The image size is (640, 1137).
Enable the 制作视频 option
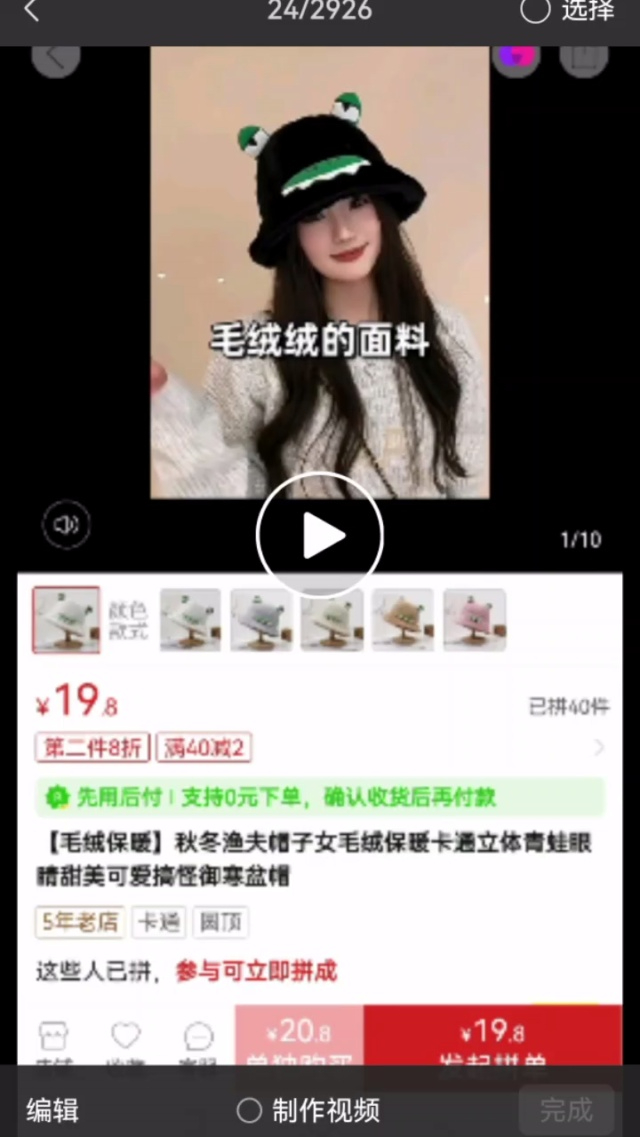(x=249, y=1110)
